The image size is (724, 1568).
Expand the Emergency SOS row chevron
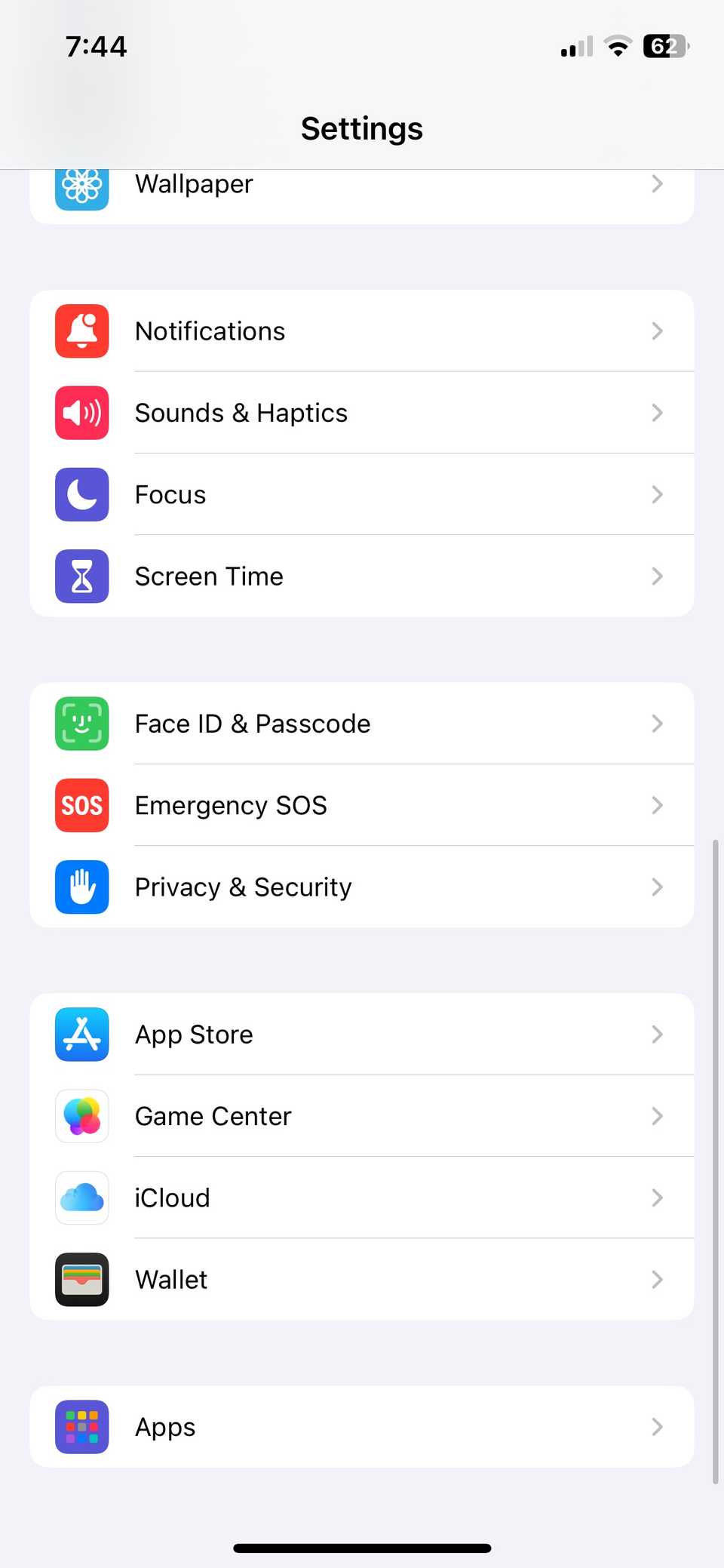657,805
